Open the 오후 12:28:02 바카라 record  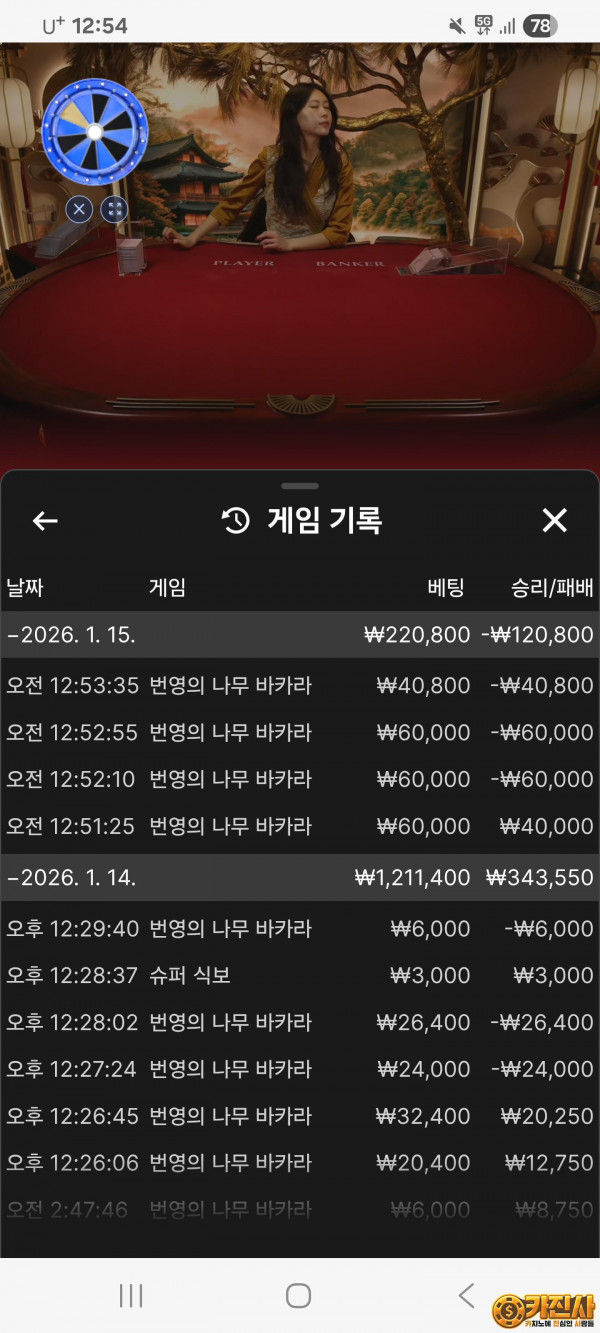[300, 1022]
